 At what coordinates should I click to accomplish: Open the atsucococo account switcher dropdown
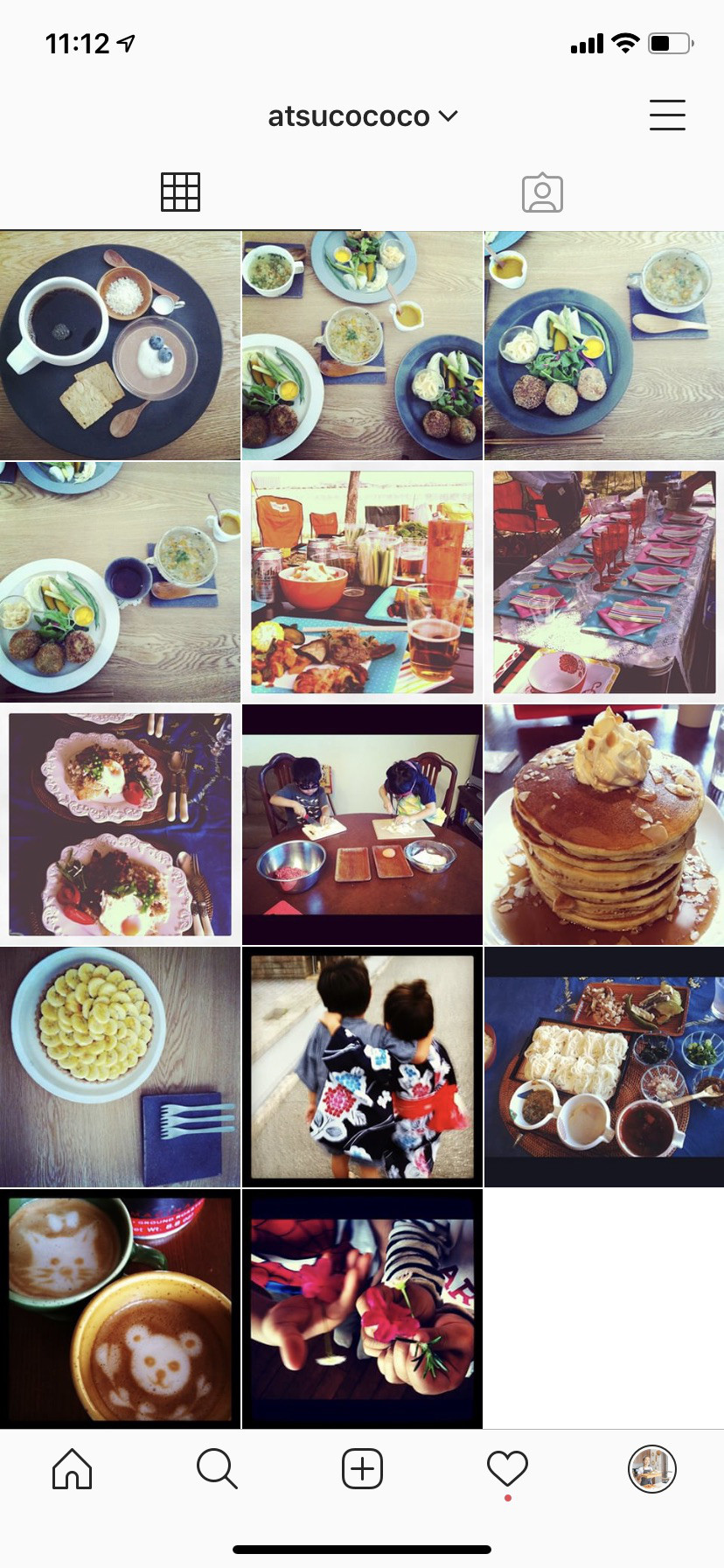[x=362, y=115]
